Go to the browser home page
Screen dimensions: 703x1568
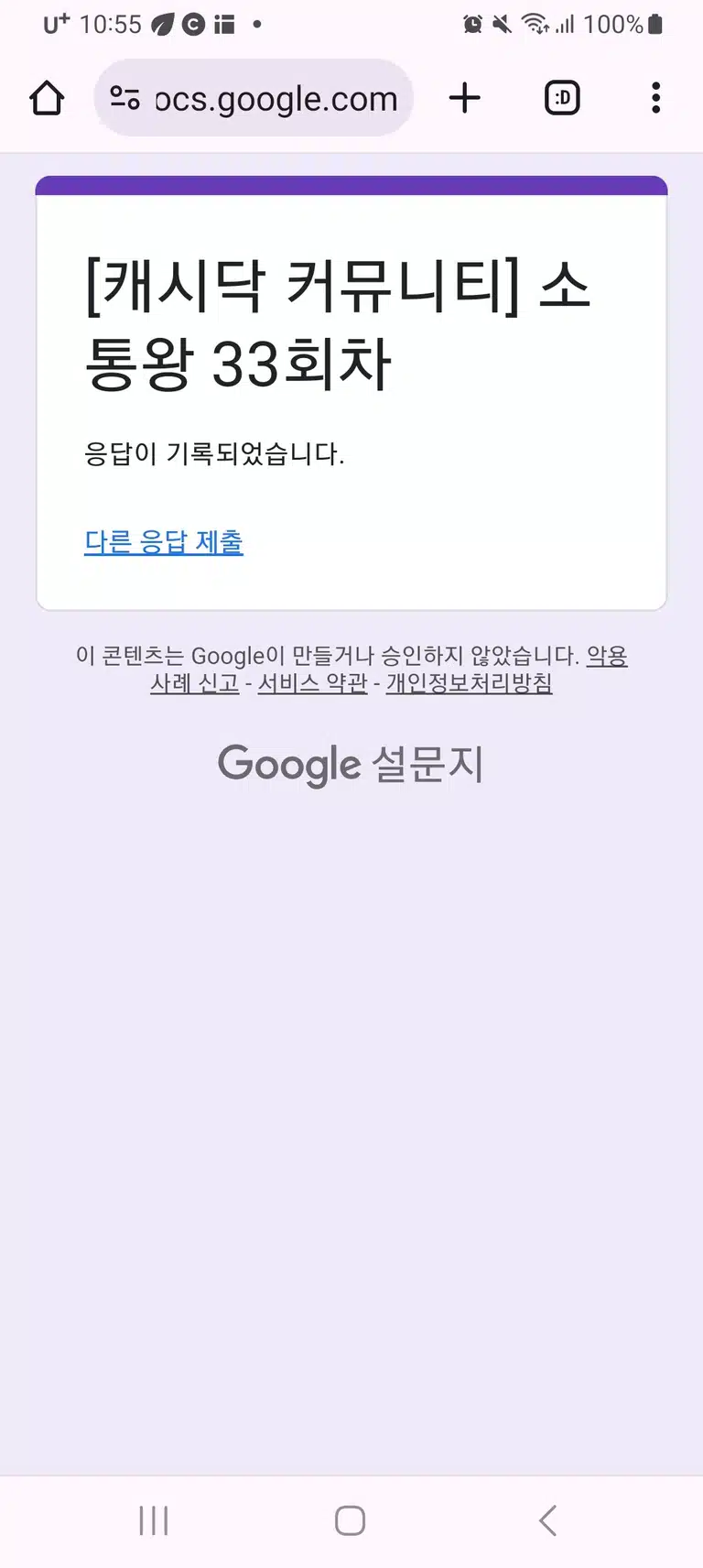coord(47,98)
